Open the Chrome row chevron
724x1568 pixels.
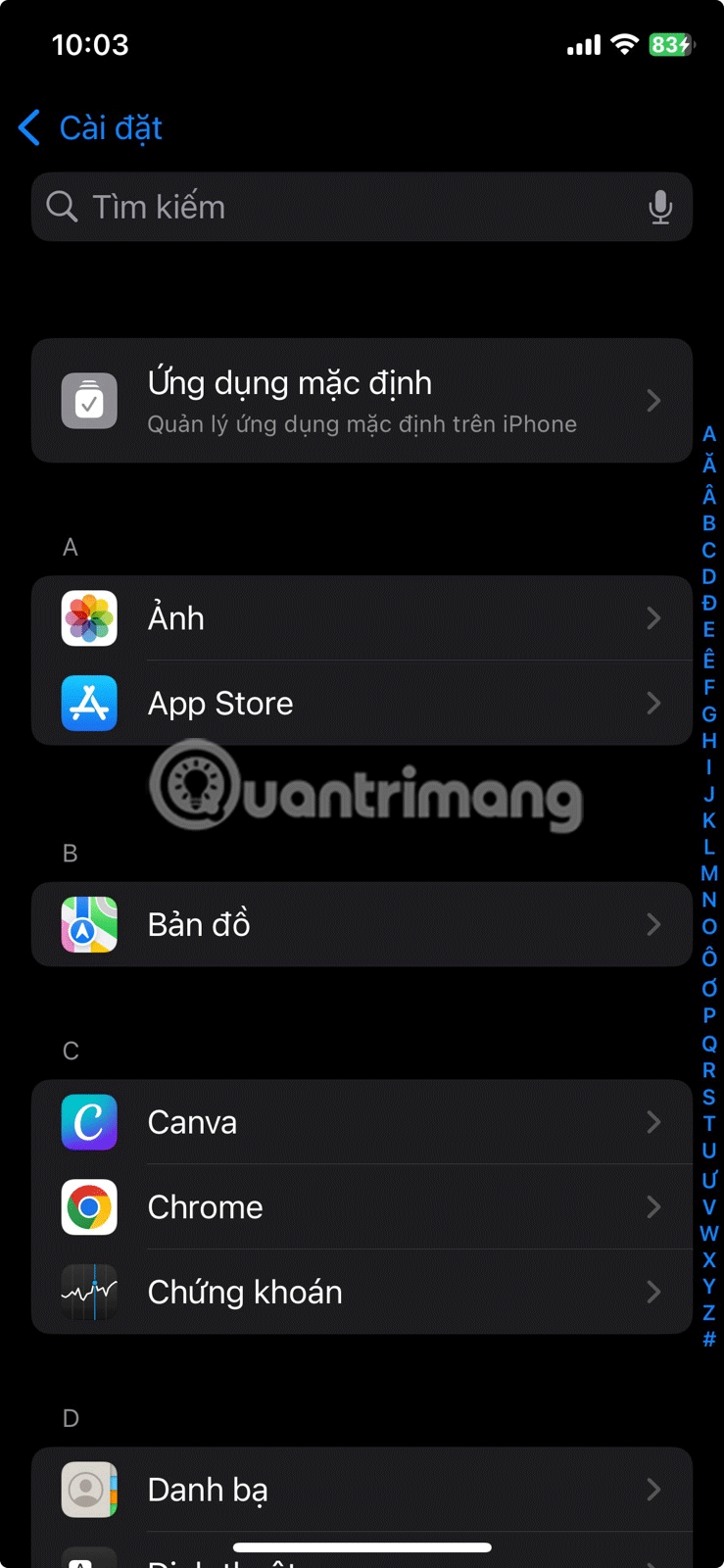[x=654, y=1207]
